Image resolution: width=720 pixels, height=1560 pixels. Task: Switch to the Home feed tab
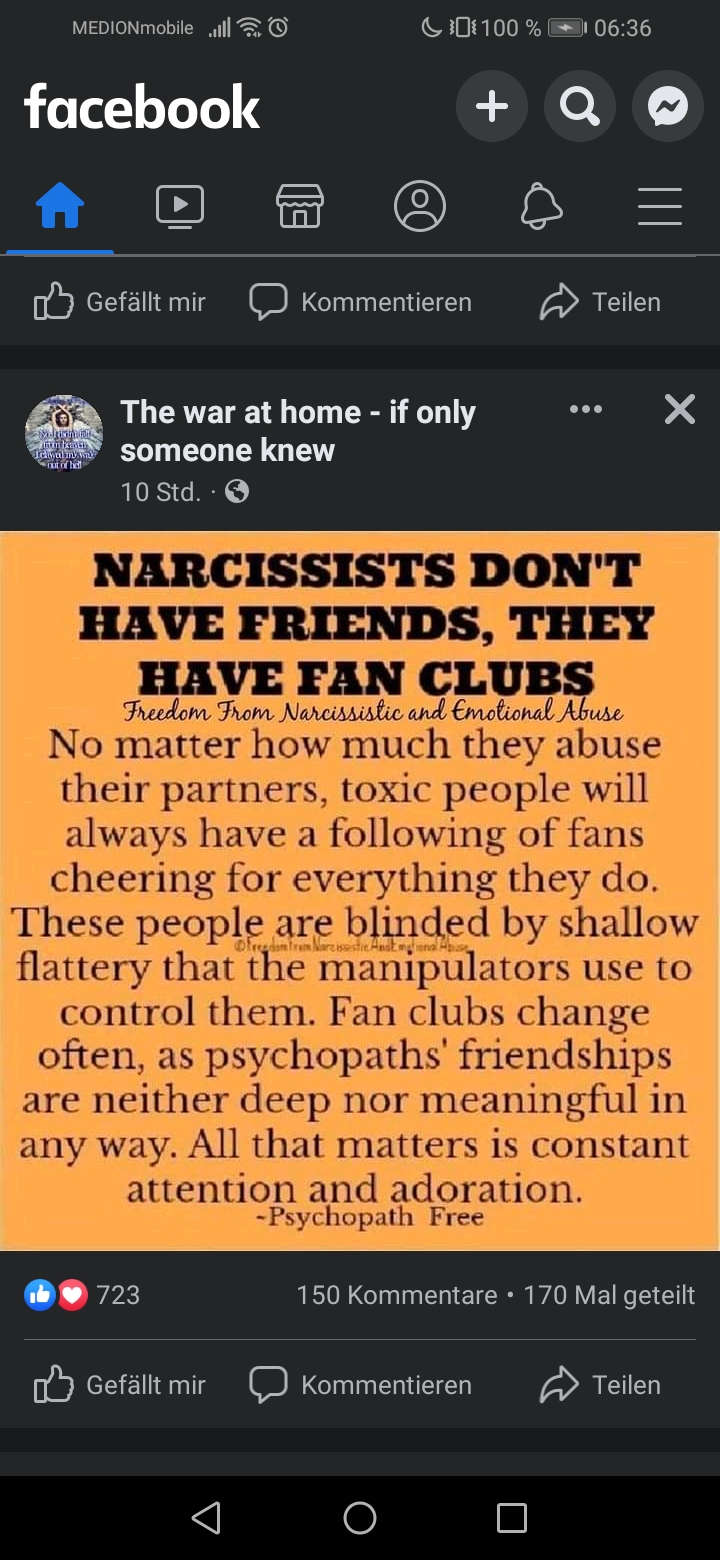point(60,208)
